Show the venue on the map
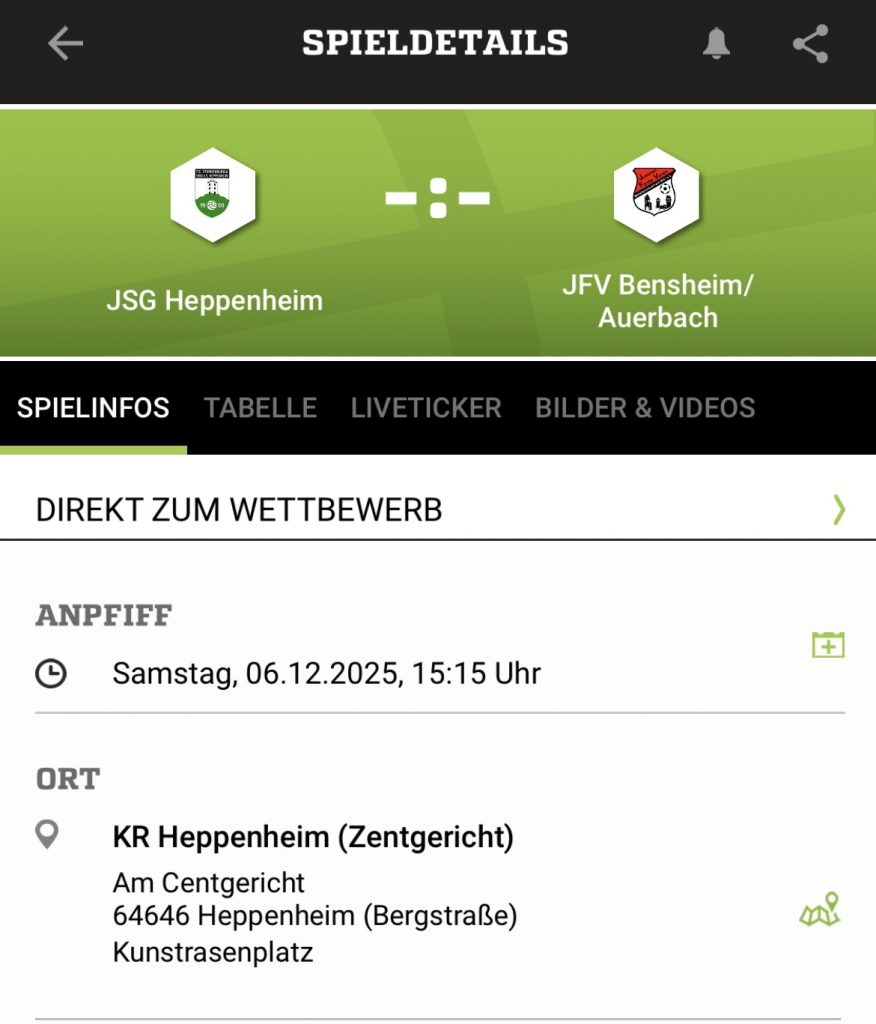 click(820, 911)
